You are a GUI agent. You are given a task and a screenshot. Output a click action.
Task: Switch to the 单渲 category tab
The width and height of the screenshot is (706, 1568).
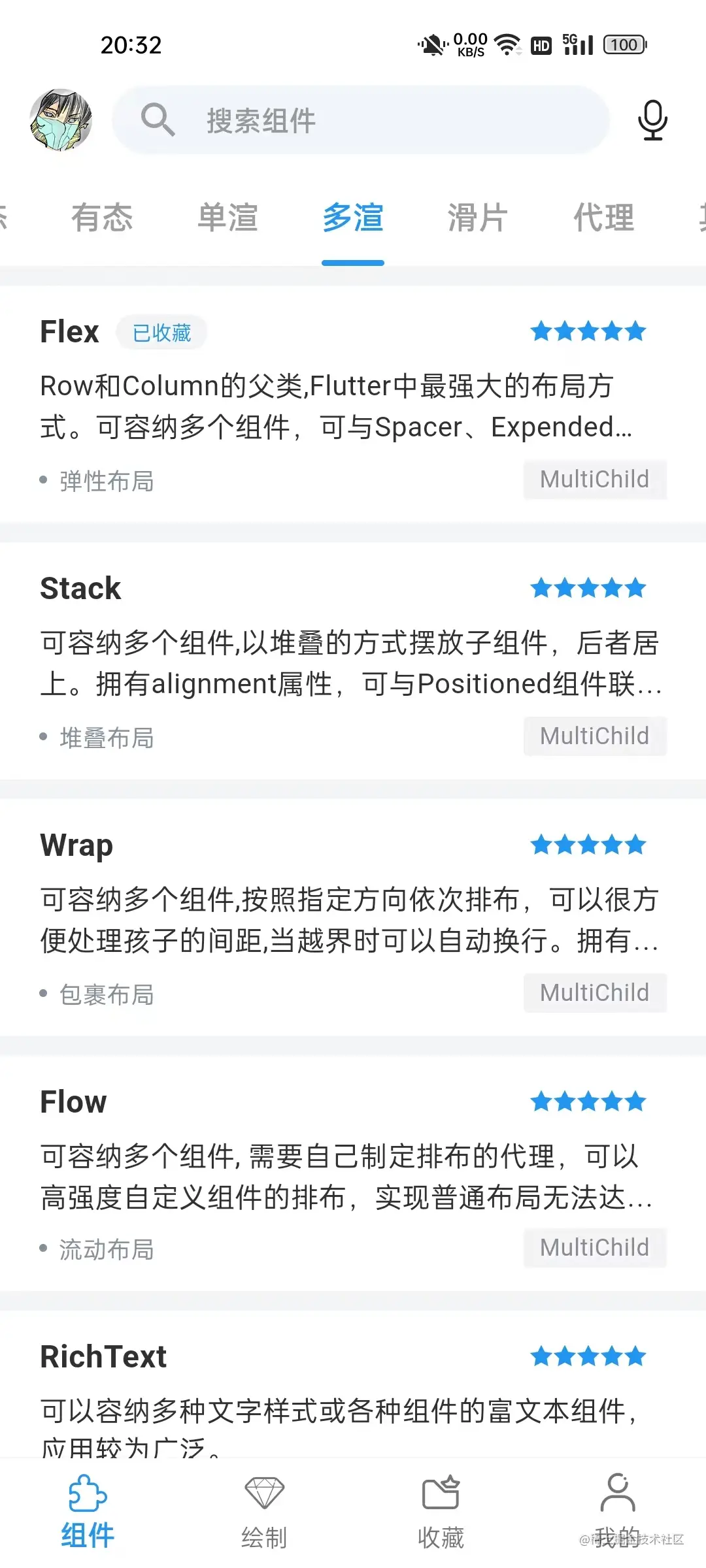[227, 218]
